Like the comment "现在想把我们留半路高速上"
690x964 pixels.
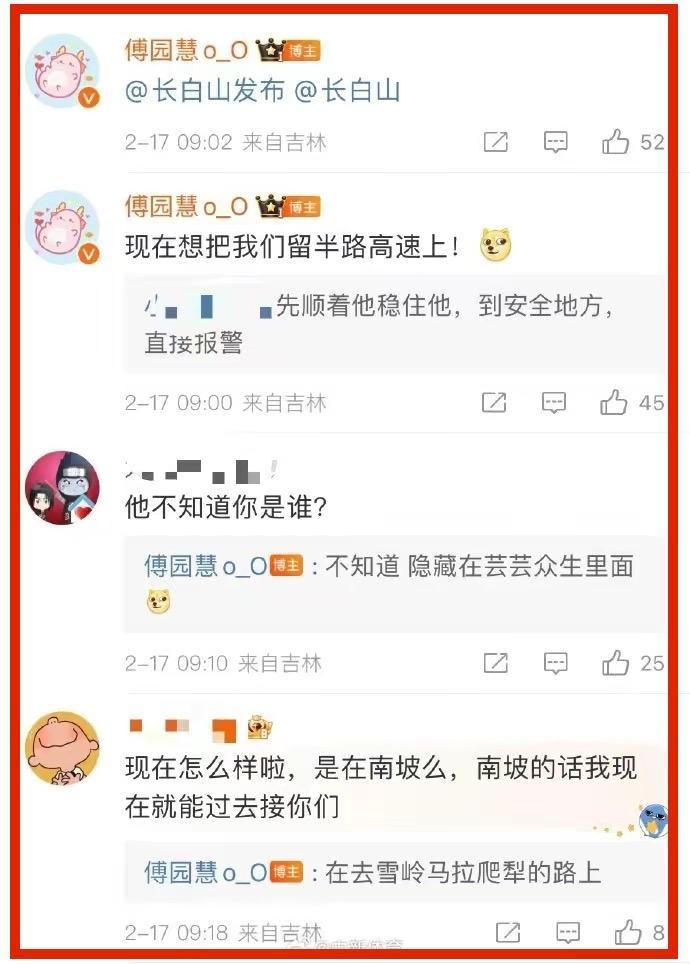[614, 403]
